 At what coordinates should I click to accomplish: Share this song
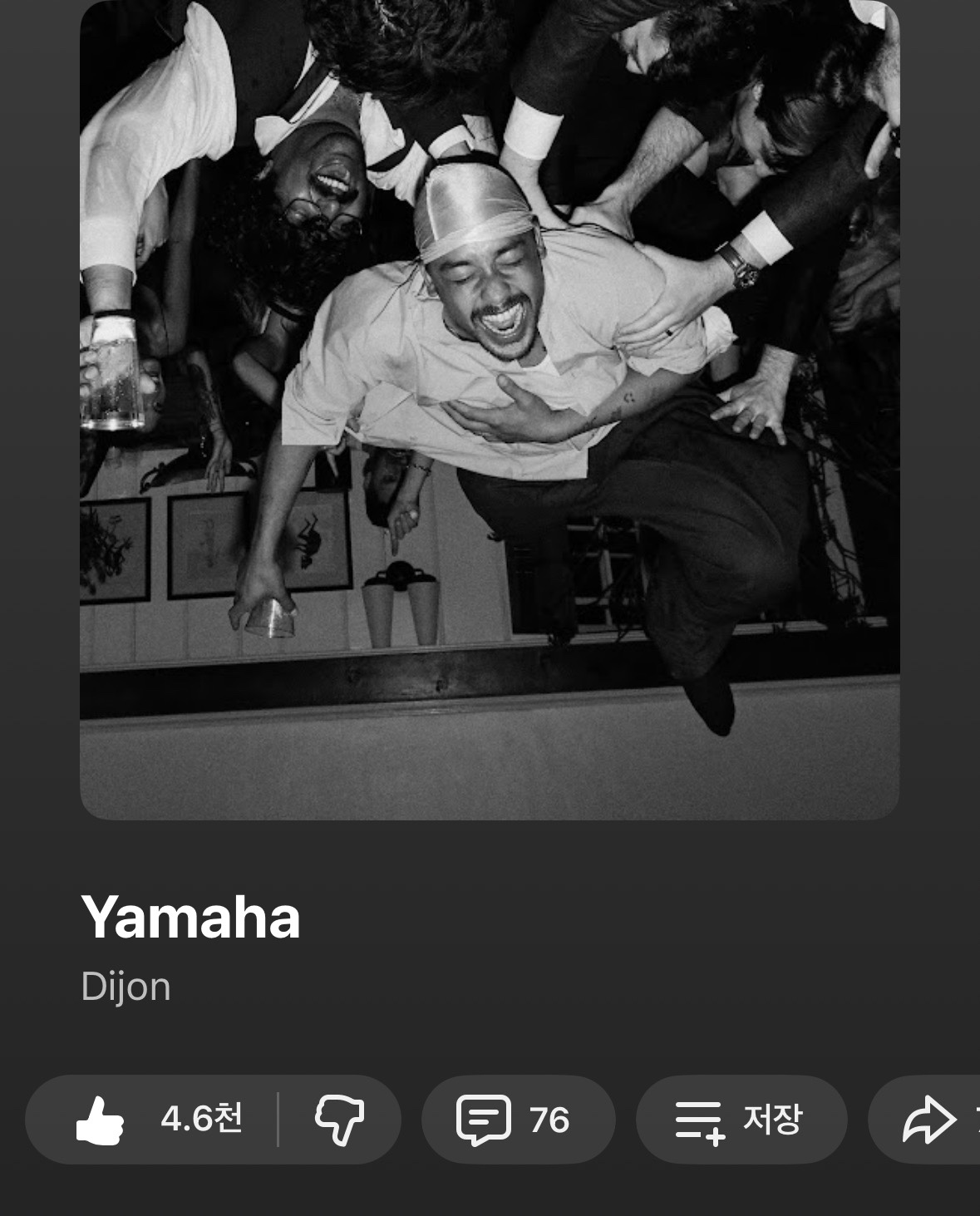pos(931,1120)
